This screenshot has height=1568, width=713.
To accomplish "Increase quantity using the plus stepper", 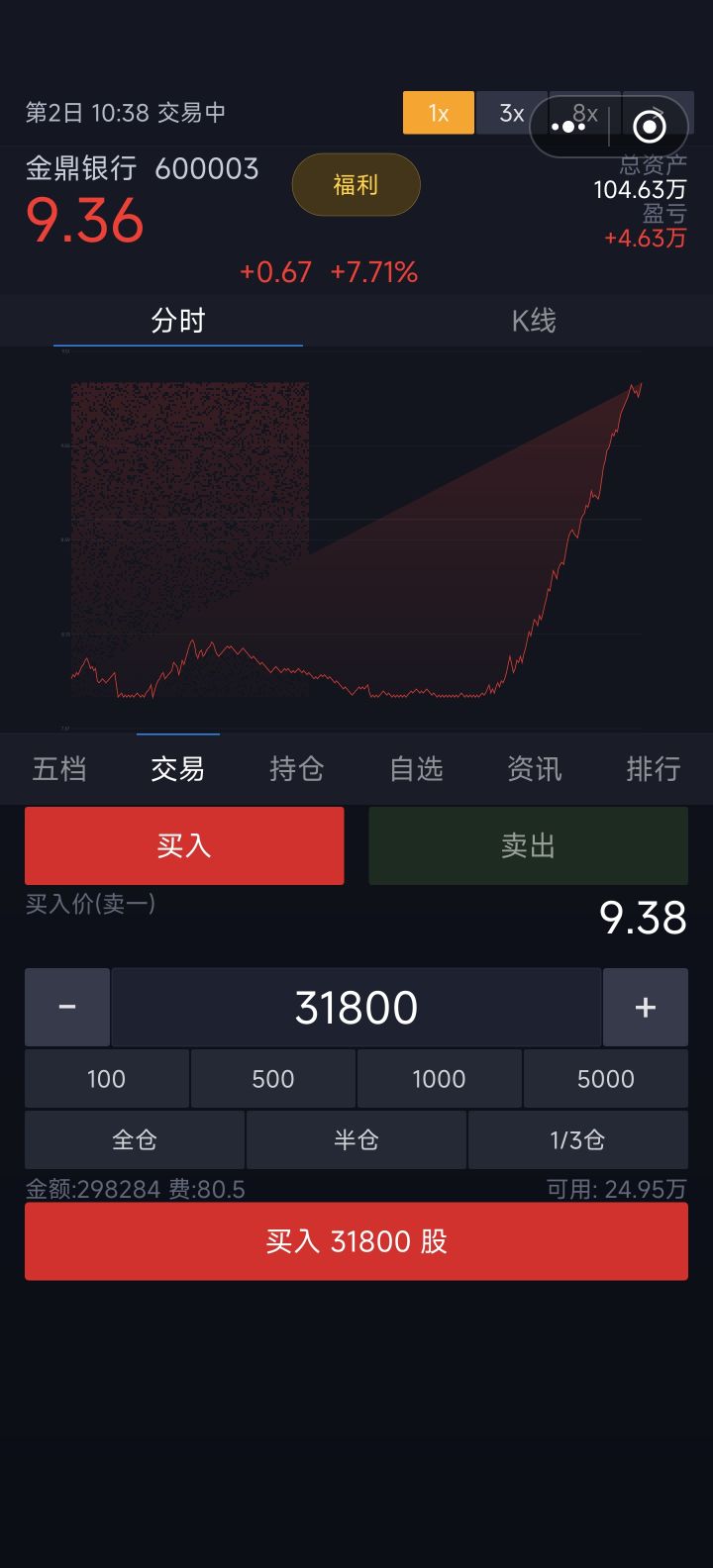I will pyautogui.click(x=646, y=1007).
